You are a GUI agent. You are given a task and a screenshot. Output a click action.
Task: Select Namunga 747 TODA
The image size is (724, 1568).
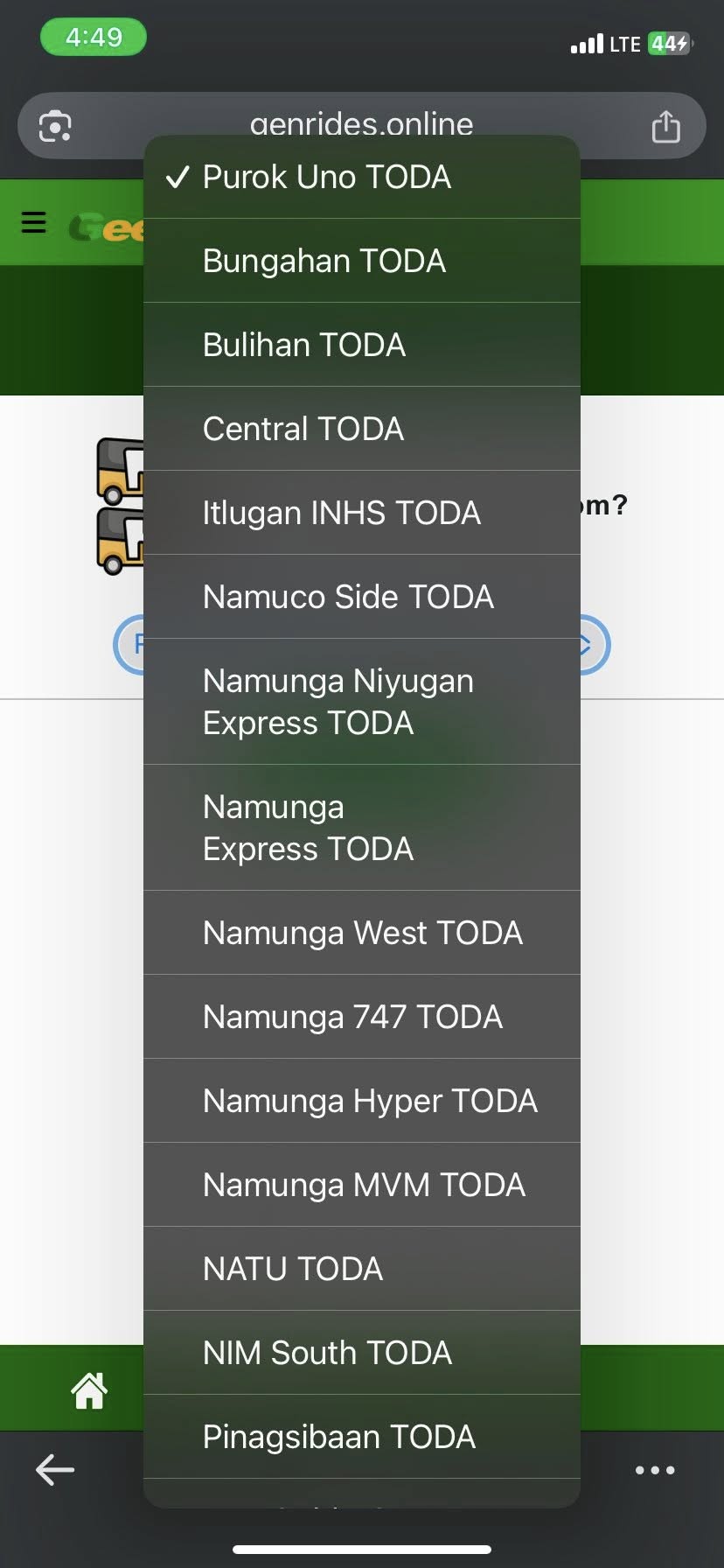pos(361,1017)
